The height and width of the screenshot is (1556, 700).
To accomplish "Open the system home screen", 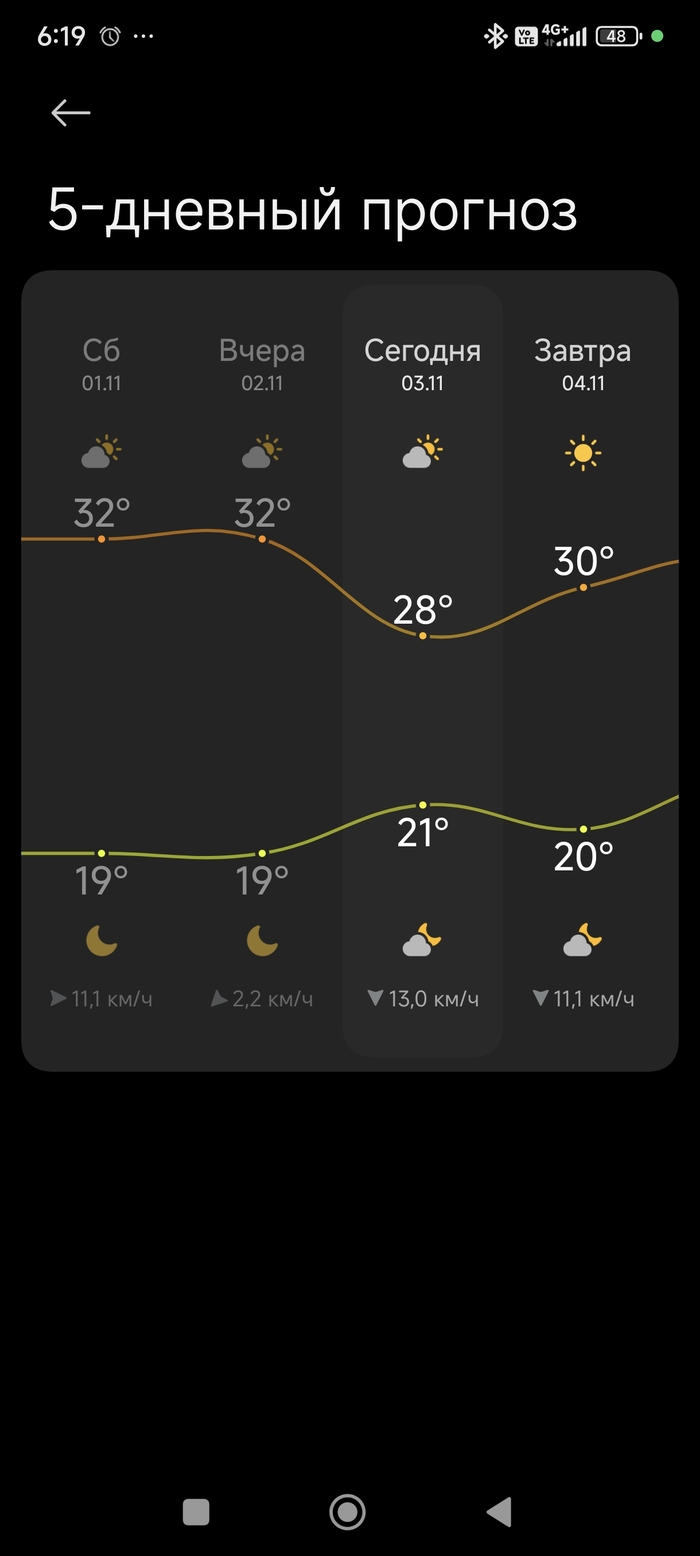I will [348, 1511].
